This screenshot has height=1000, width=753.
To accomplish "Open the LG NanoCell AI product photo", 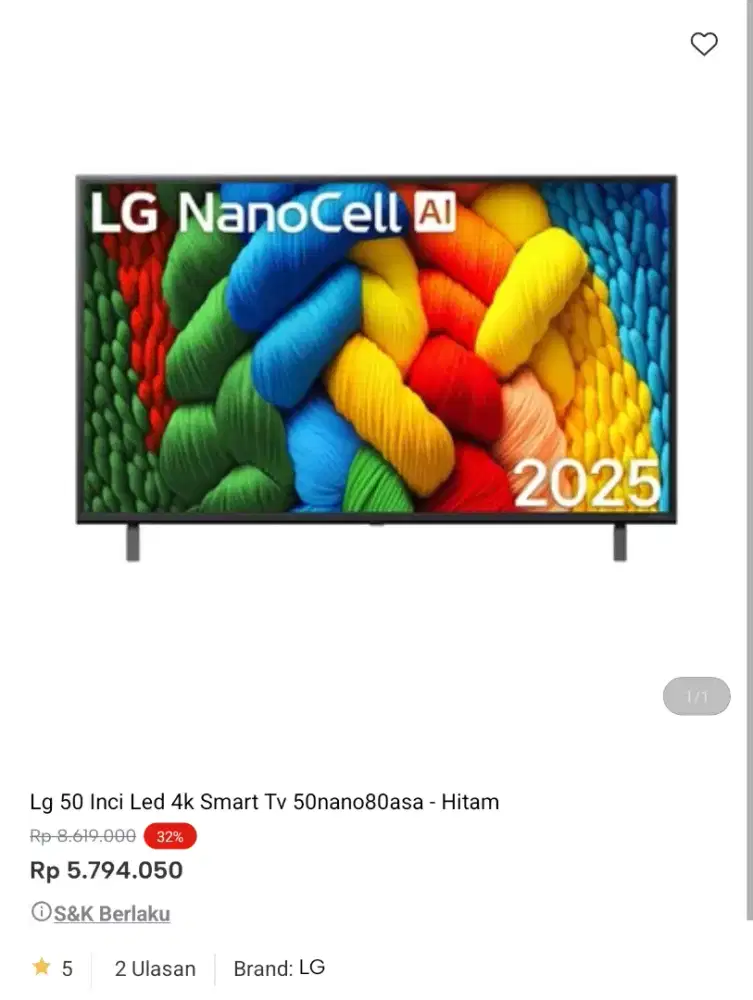I will (376, 360).
